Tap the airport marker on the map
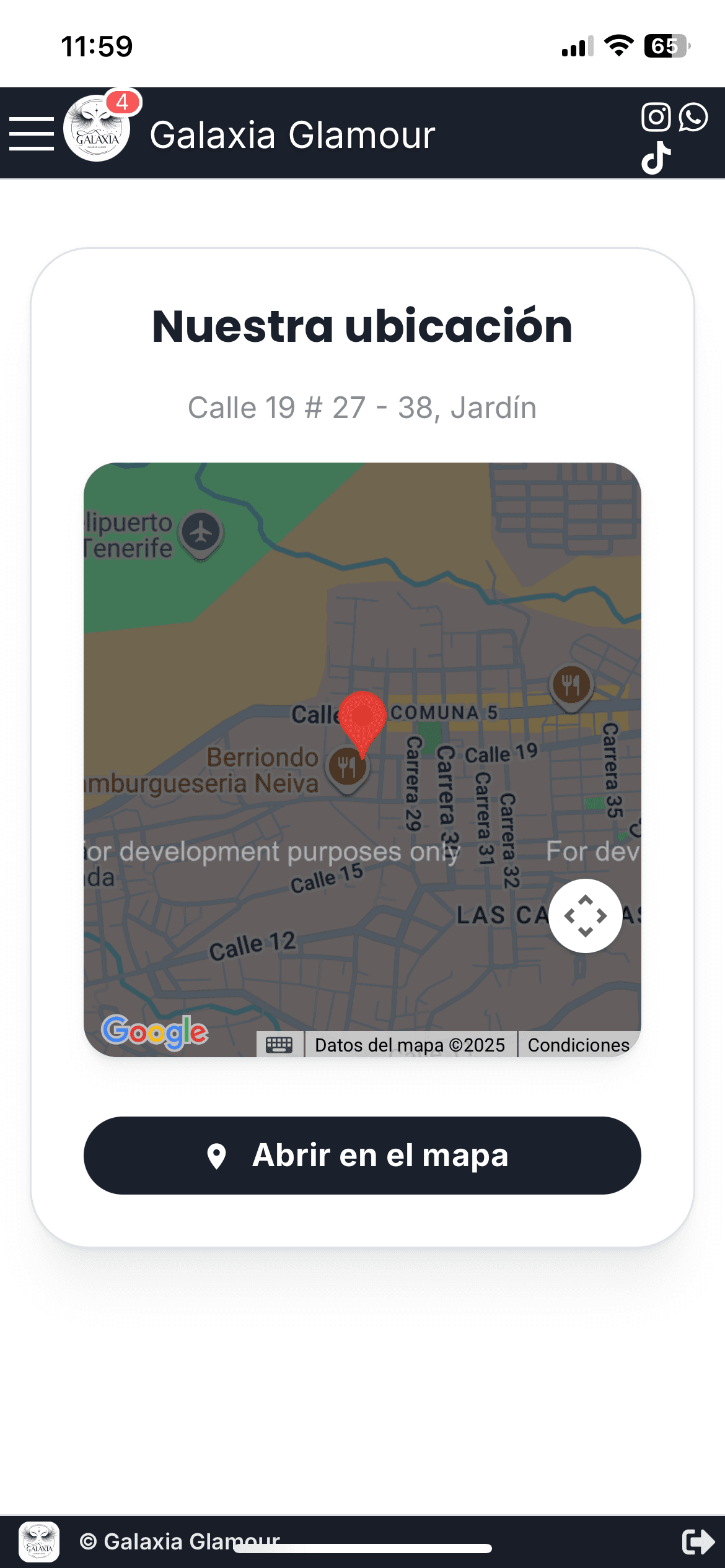This screenshot has height=1568, width=725. click(x=201, y=533)
